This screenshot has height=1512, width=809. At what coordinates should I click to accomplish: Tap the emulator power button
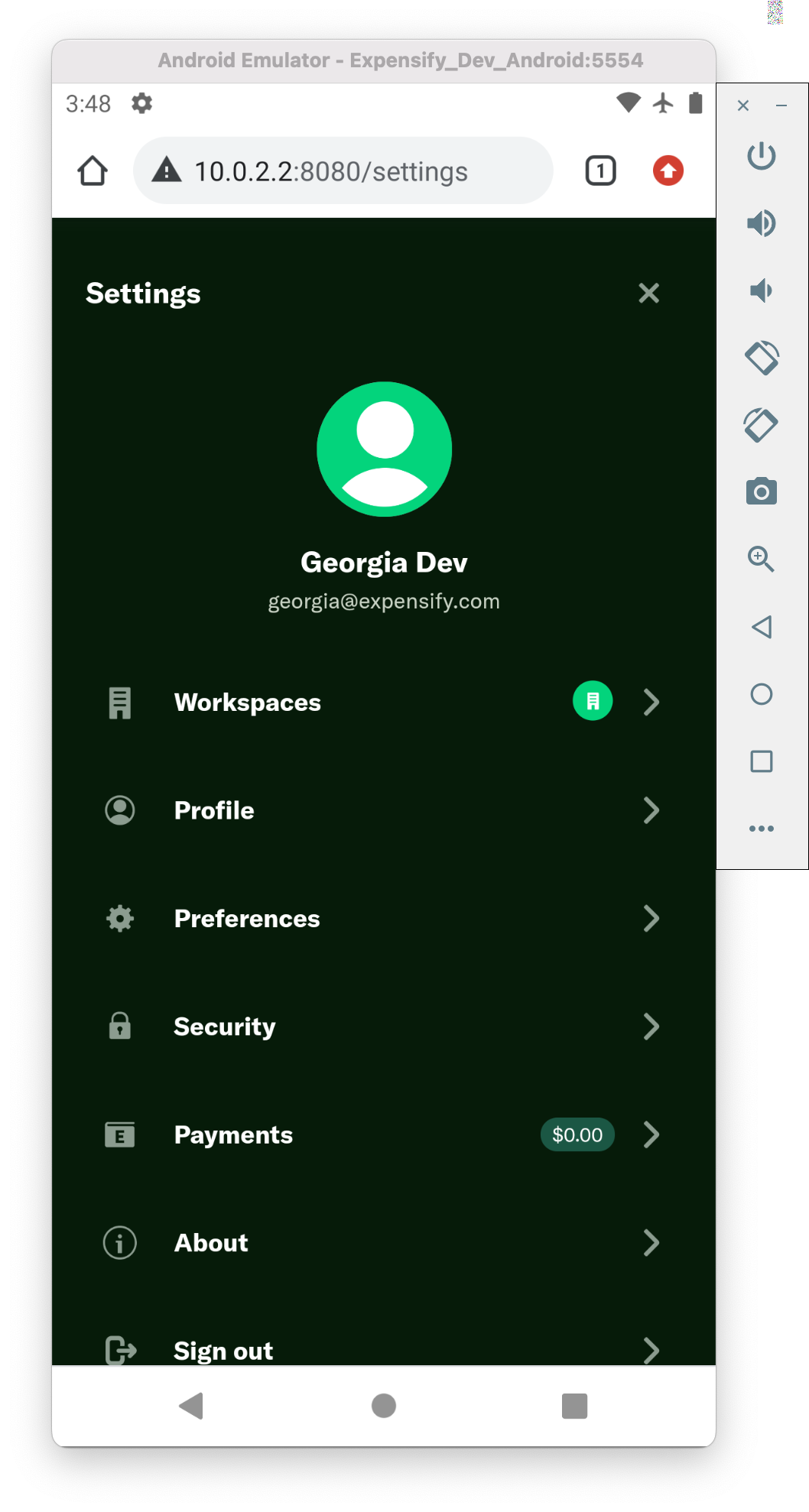coord(761,157)
